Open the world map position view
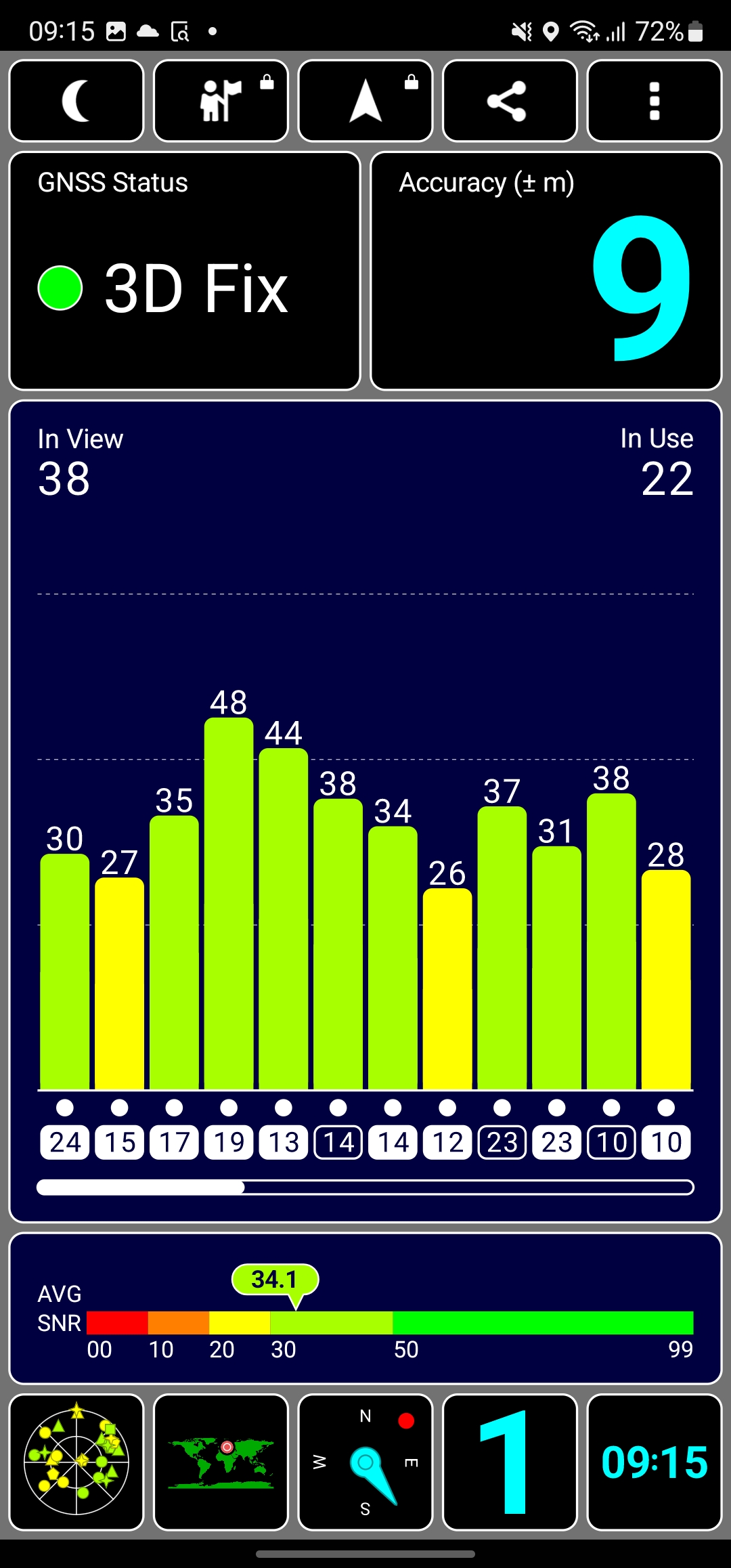The image size is (731, 1568). point(221,1462)
